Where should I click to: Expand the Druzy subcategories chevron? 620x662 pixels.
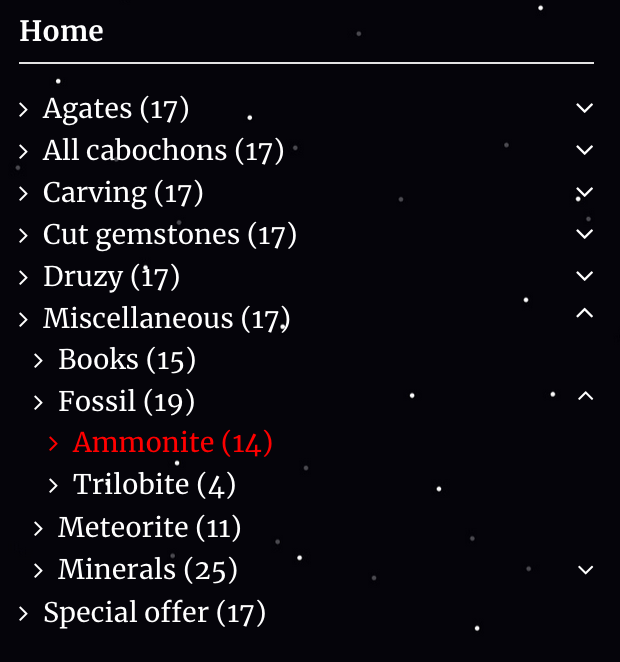[x=585, y=276]
